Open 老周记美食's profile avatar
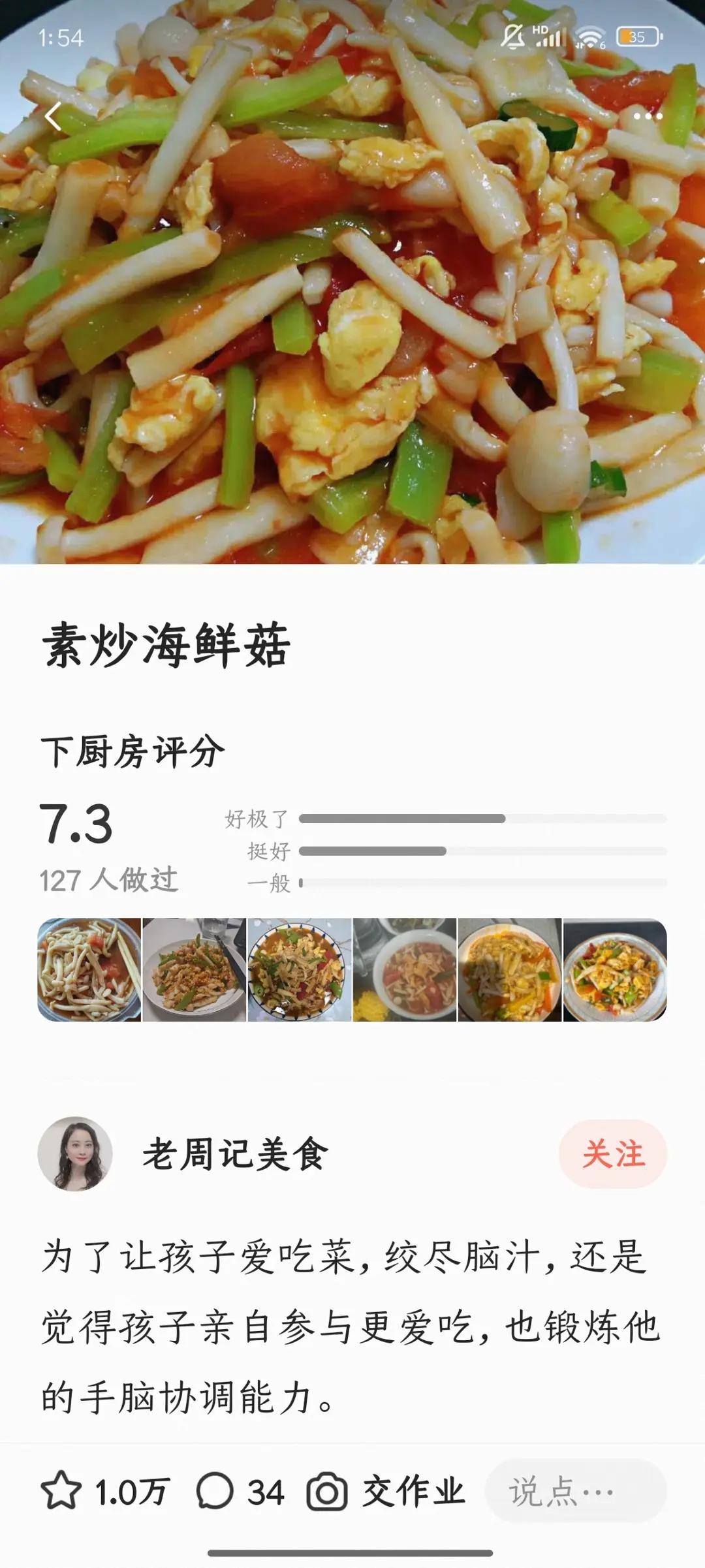This screenshot has height=1568, width=705. (75, 1153)
